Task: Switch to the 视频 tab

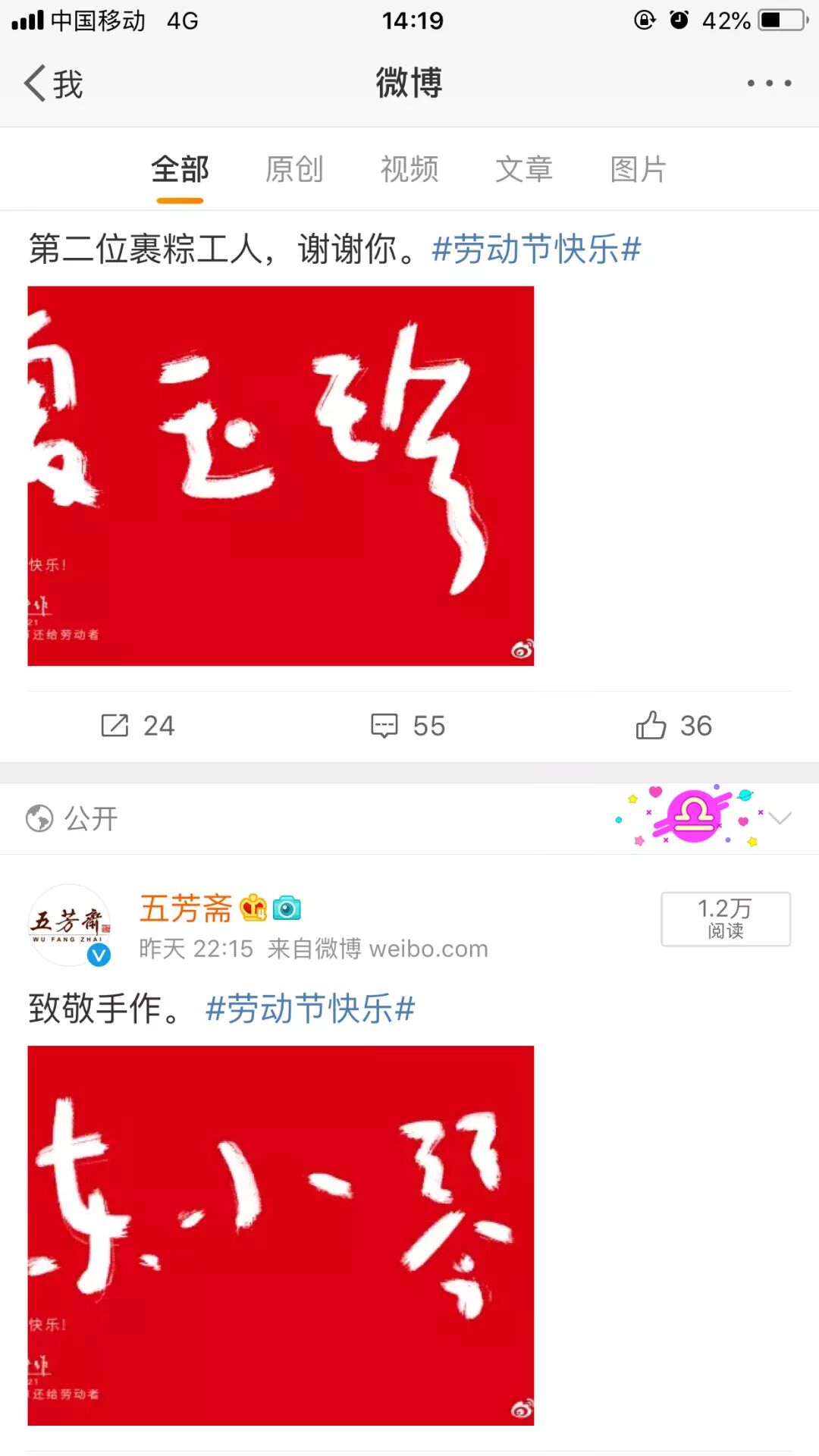Action: click(409, 170)
